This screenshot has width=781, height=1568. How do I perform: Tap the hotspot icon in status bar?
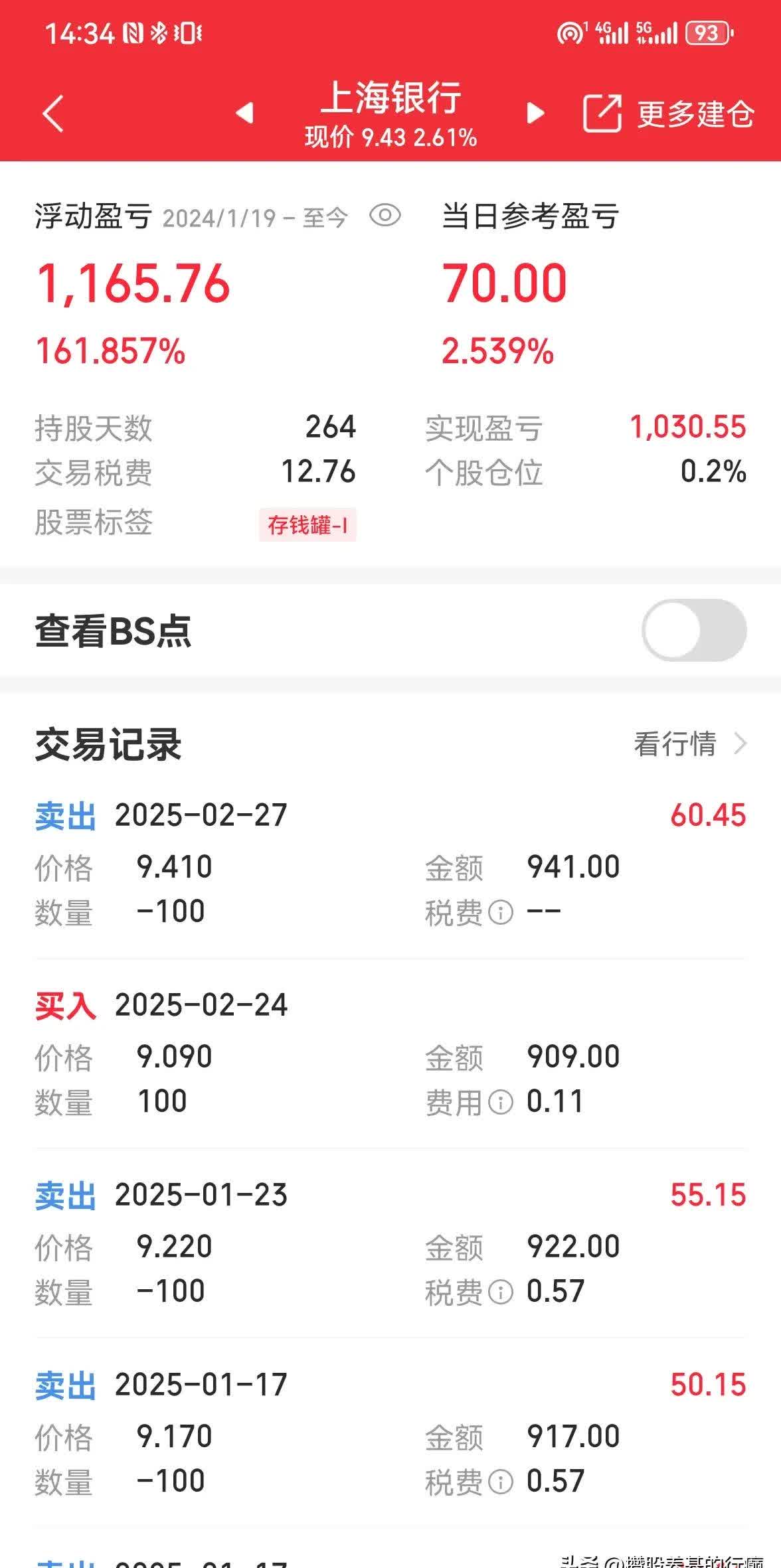tap(569, 32)
